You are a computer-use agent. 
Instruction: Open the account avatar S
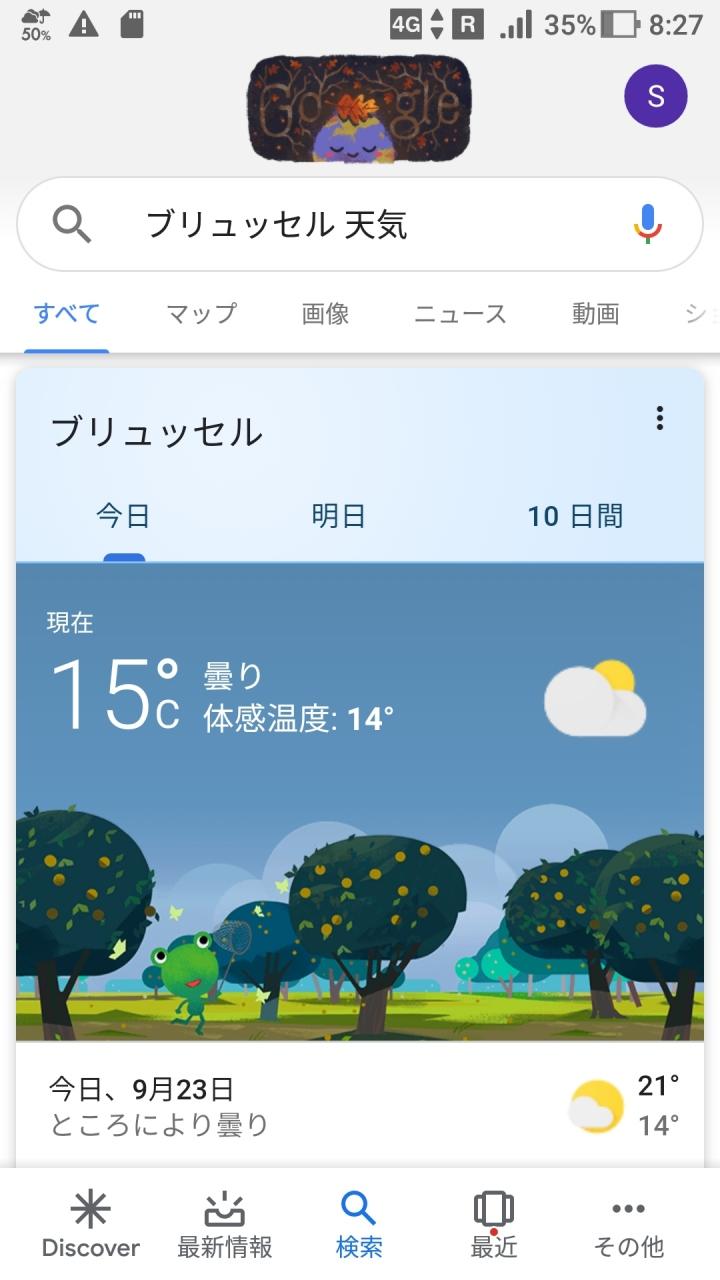click(x=655, y=96)
